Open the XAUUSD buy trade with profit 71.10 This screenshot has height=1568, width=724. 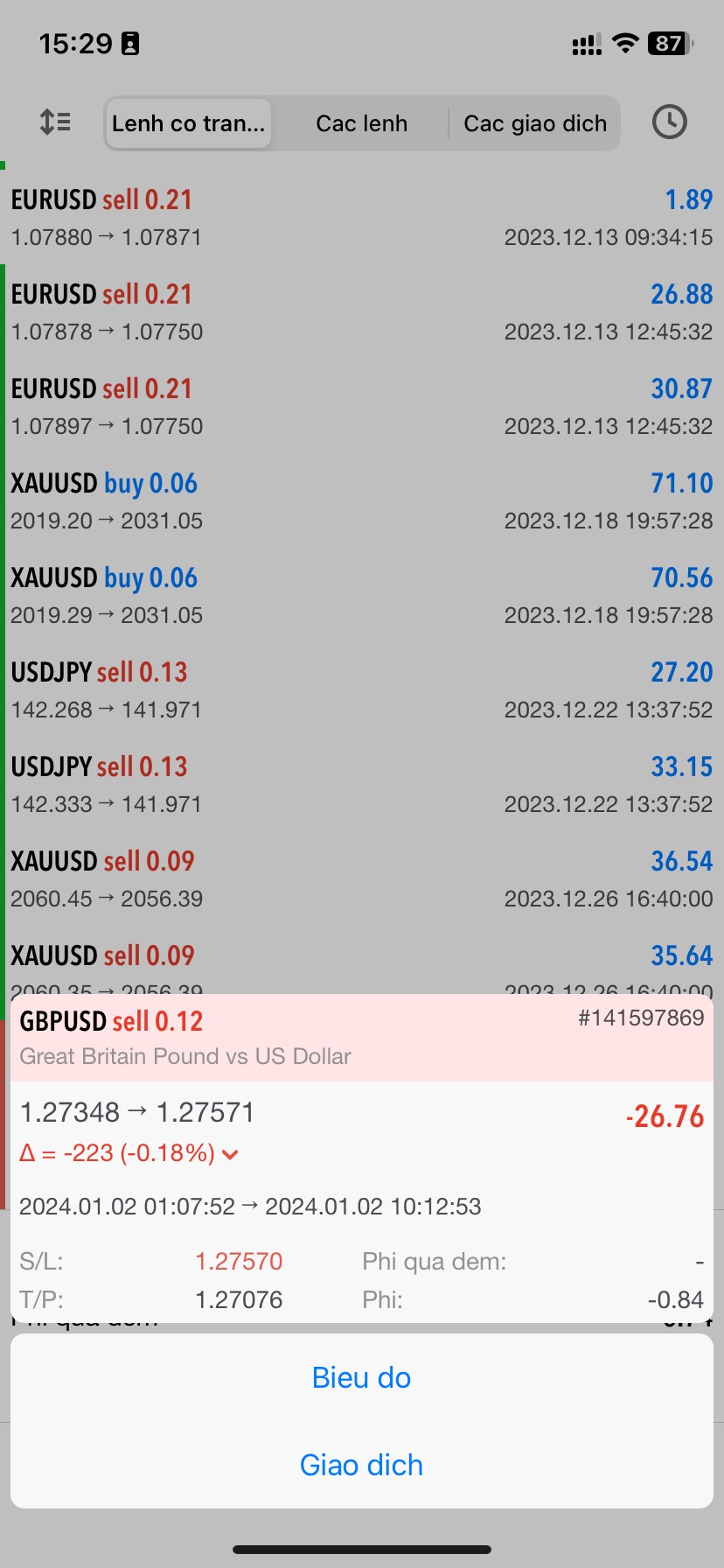click(x=361, y=500)
